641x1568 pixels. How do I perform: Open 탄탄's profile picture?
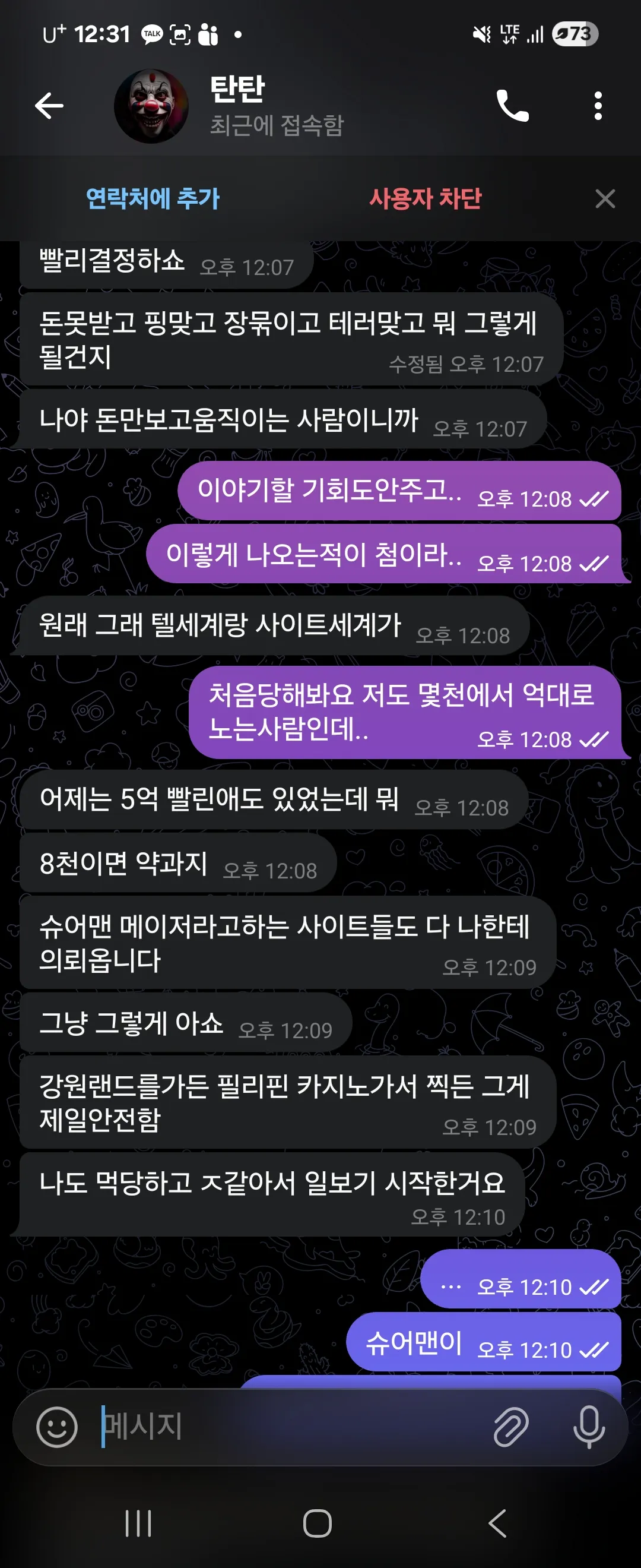tap(151, 106)
